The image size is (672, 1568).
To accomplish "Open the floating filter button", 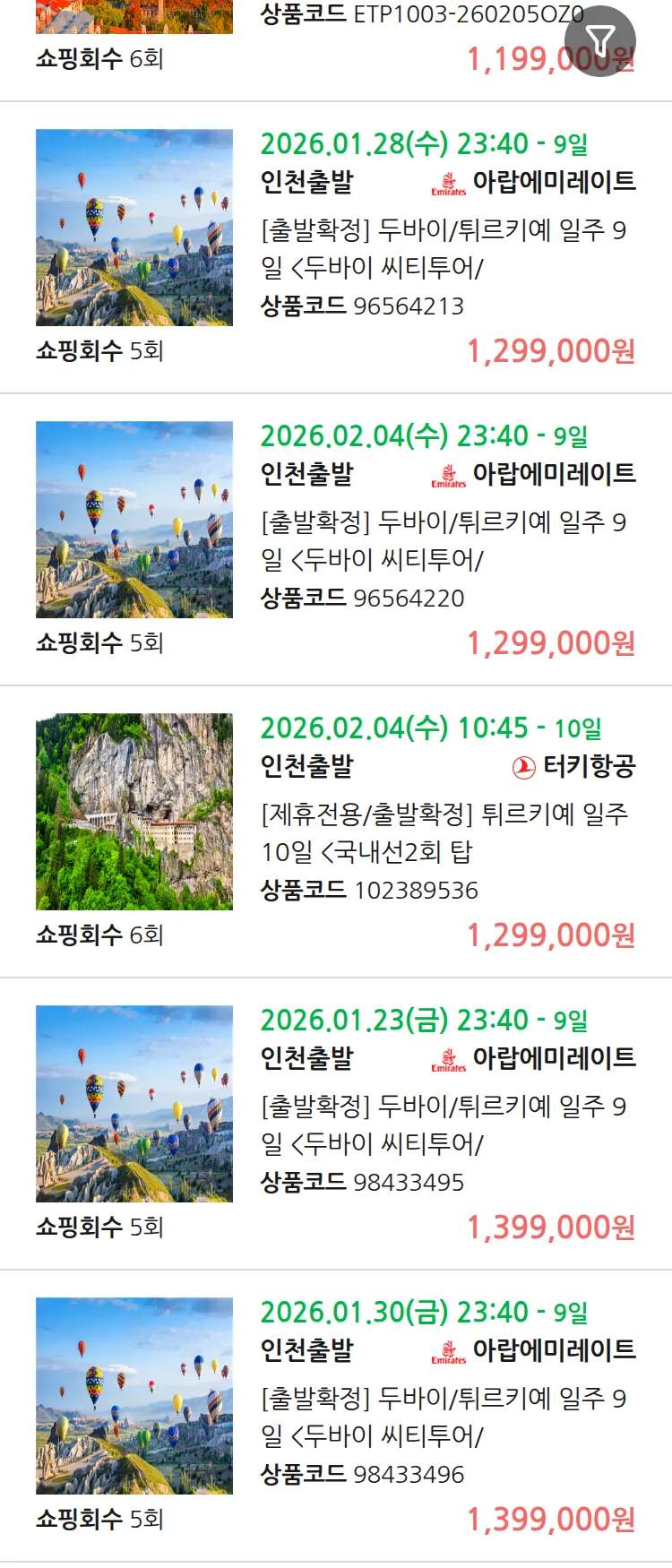I will tap(600, 40).
